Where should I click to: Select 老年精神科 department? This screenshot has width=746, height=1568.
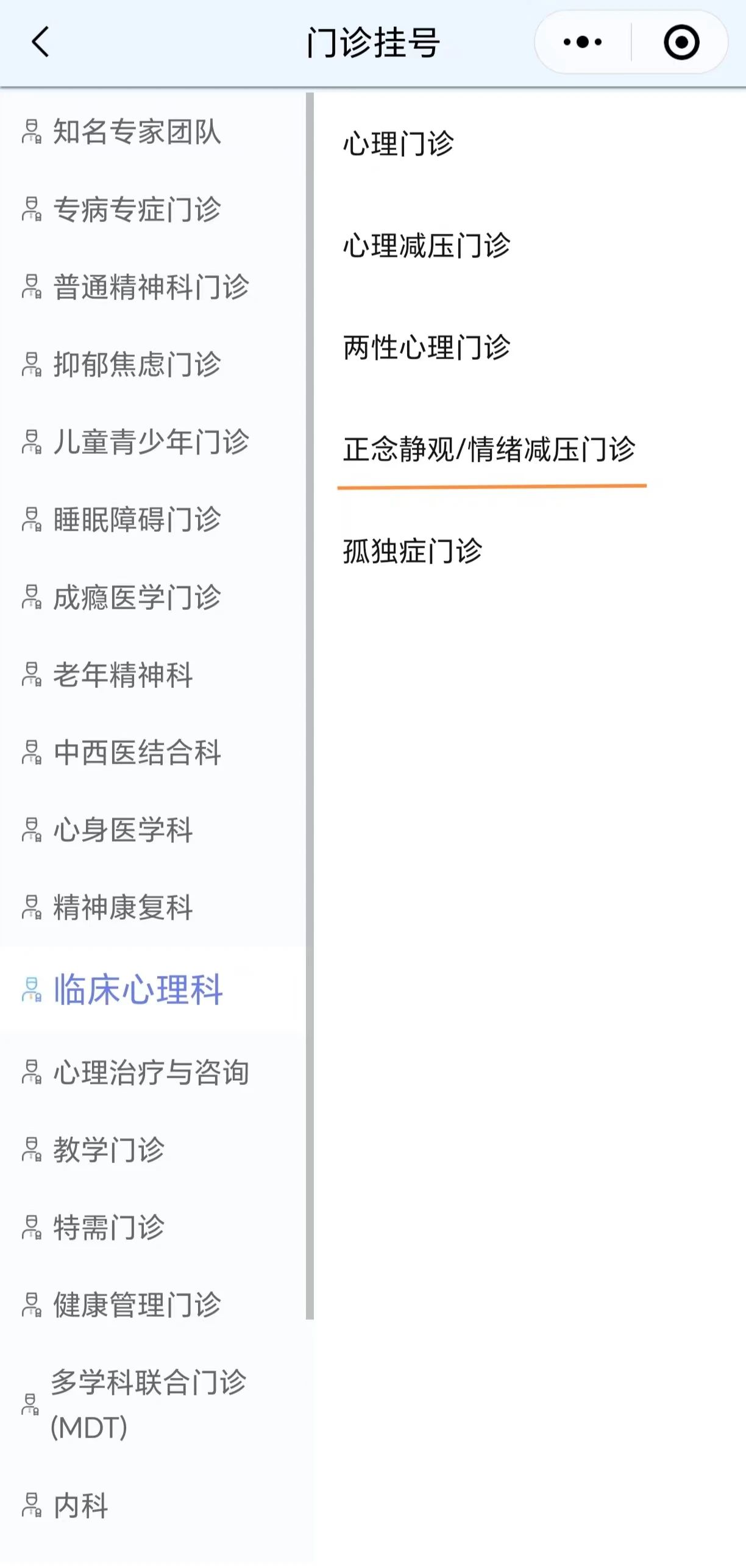tap(123, 675)
